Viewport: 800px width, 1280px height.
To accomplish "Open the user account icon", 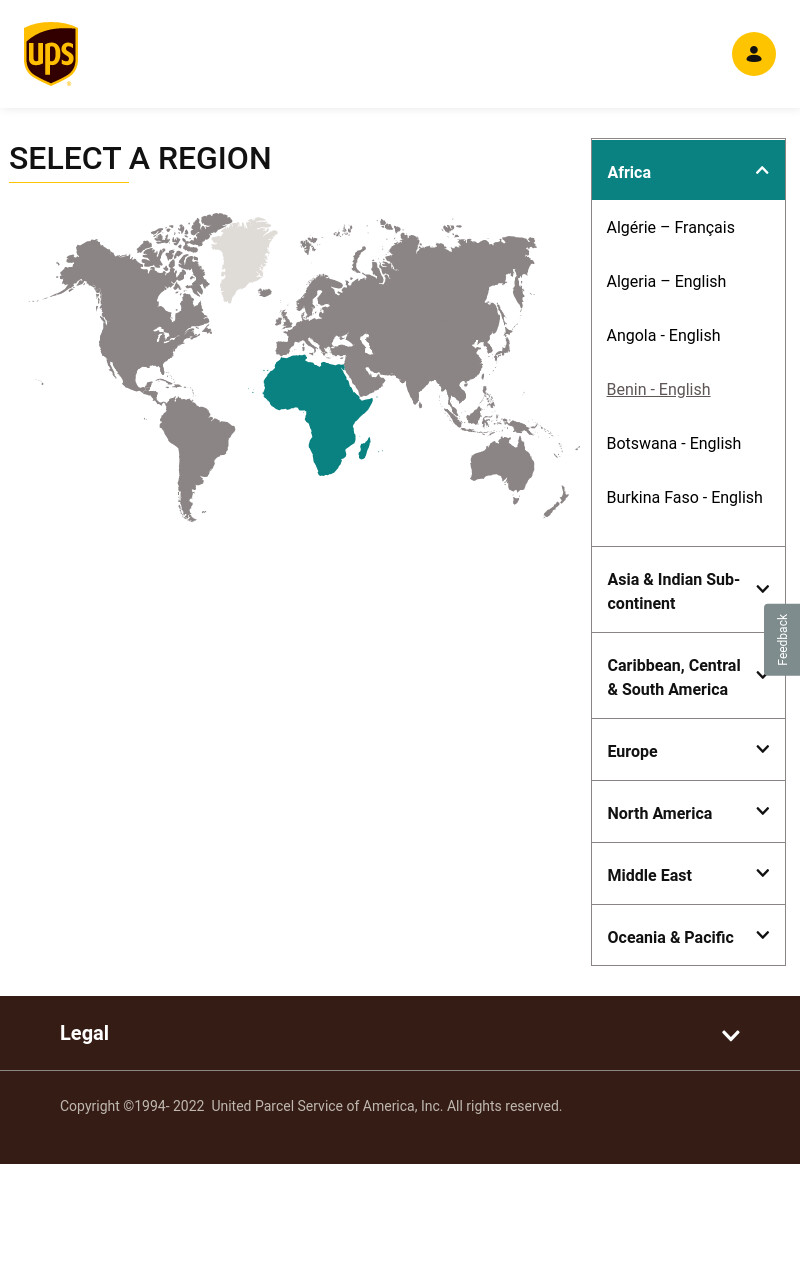I will click(754, 54).
